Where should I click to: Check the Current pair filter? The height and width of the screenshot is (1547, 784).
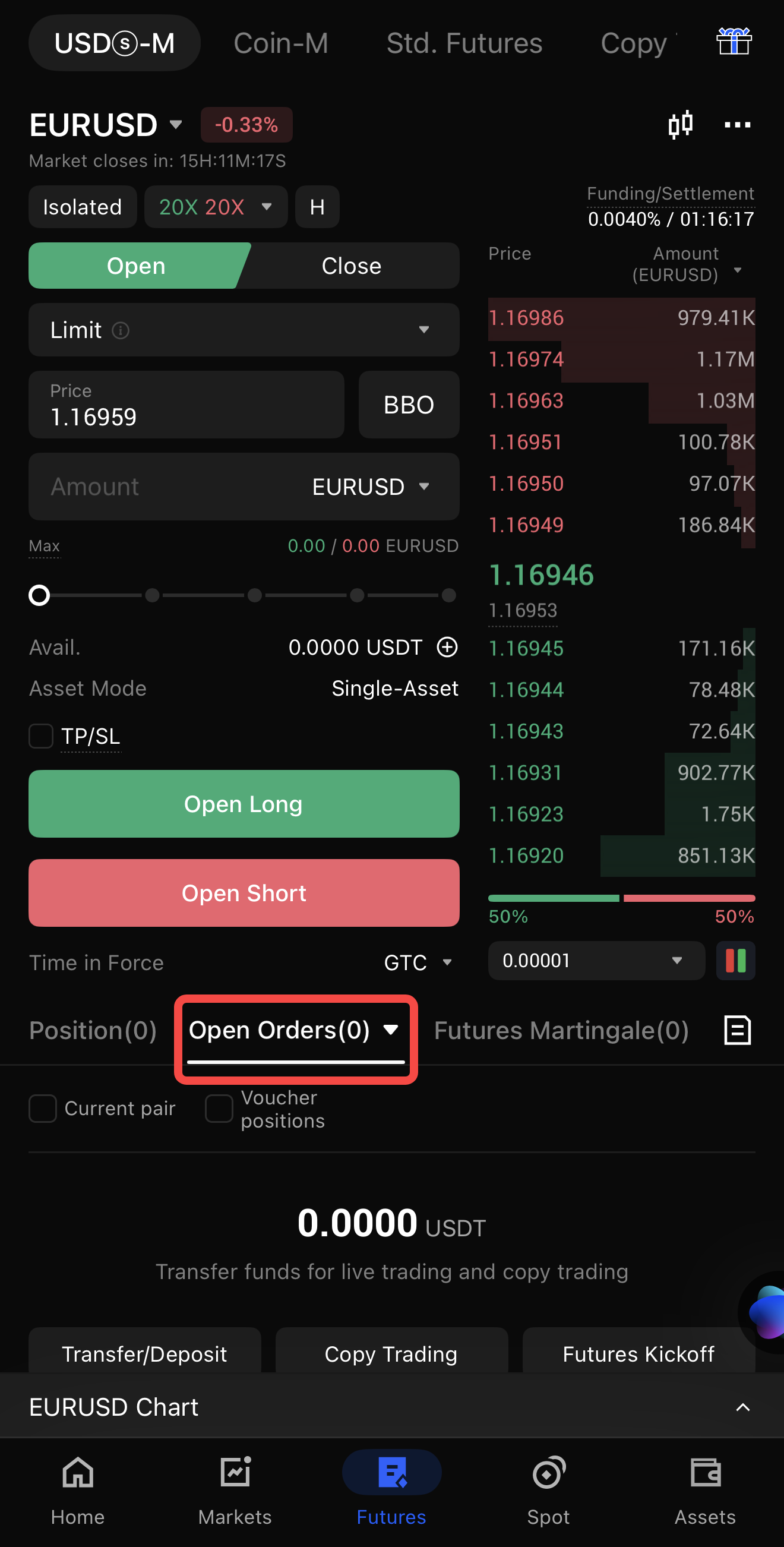tap(43, 1108)
